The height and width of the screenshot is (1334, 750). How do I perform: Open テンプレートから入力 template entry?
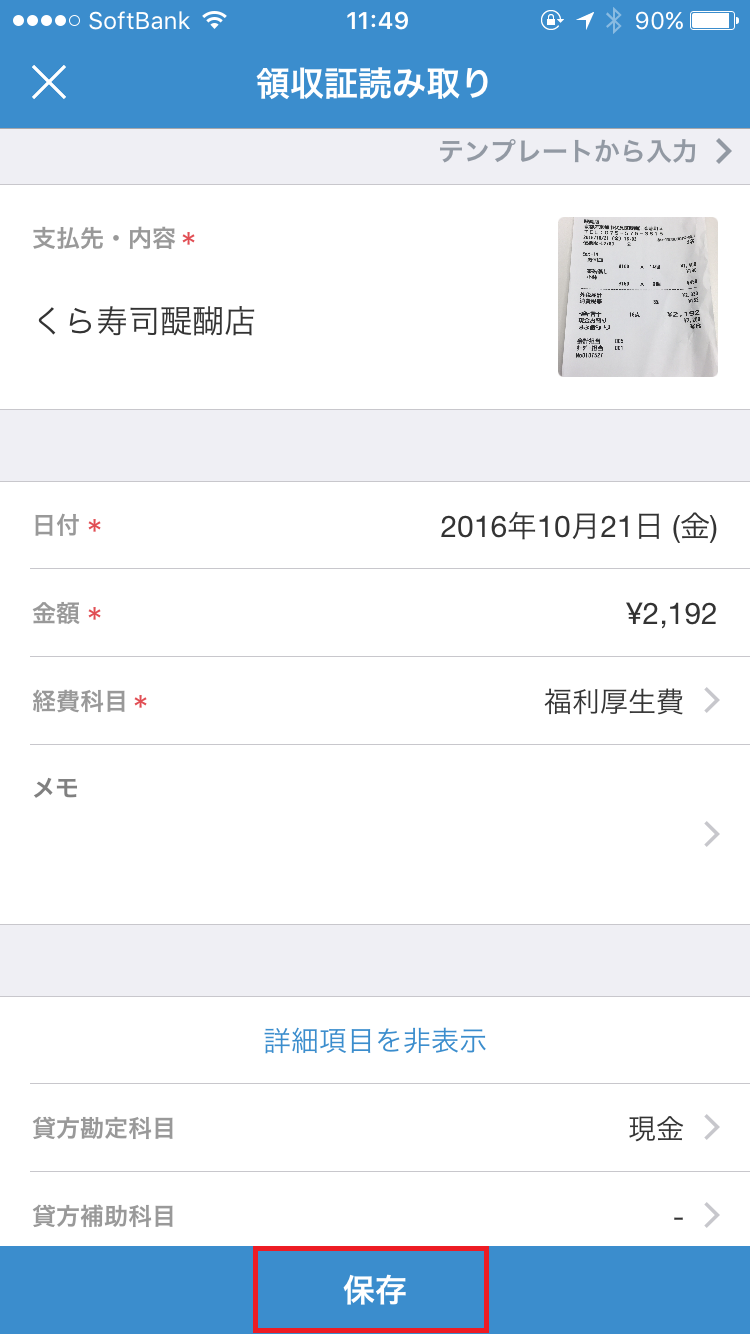tap(585, 152)
